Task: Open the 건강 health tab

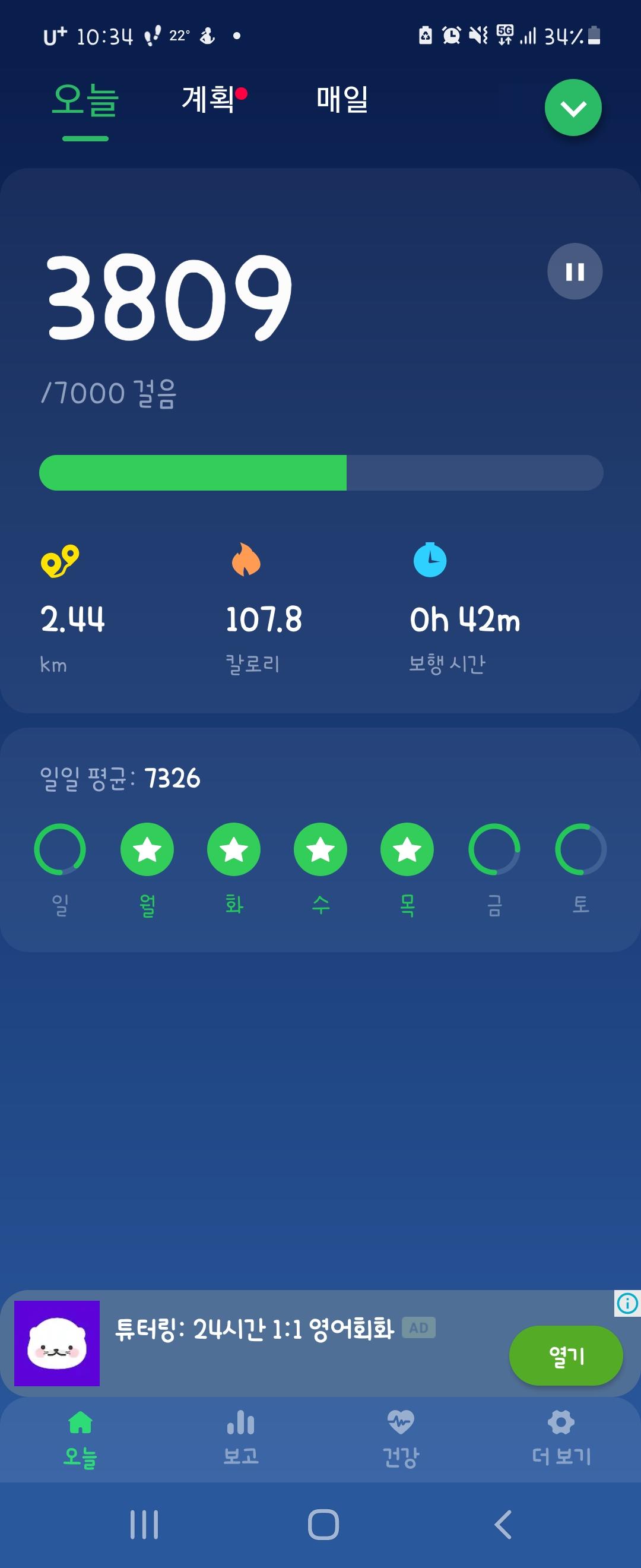Action: [x=400, y=1439]
